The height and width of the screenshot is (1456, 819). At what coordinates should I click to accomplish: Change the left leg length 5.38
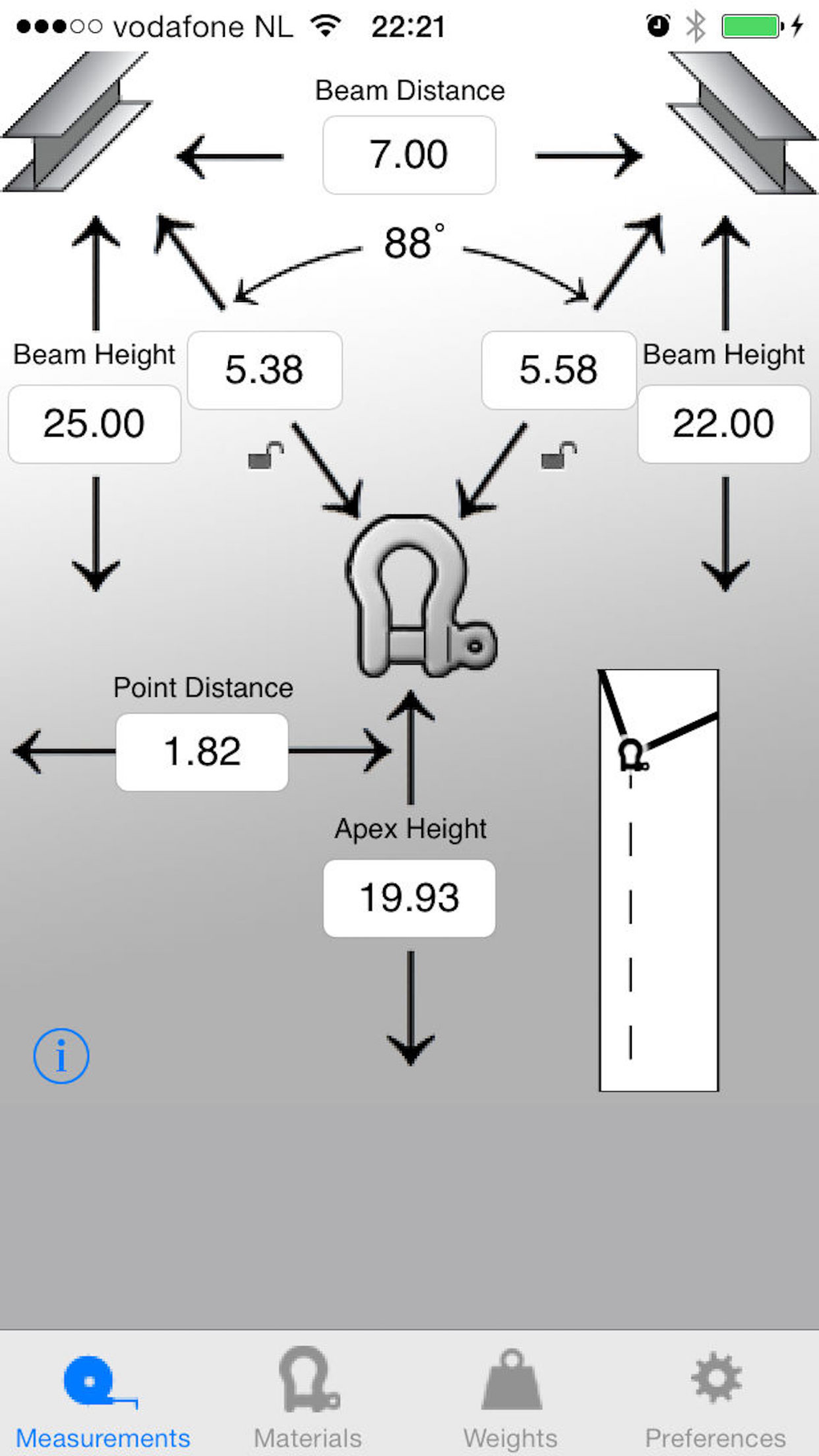[x=264, y=370]
